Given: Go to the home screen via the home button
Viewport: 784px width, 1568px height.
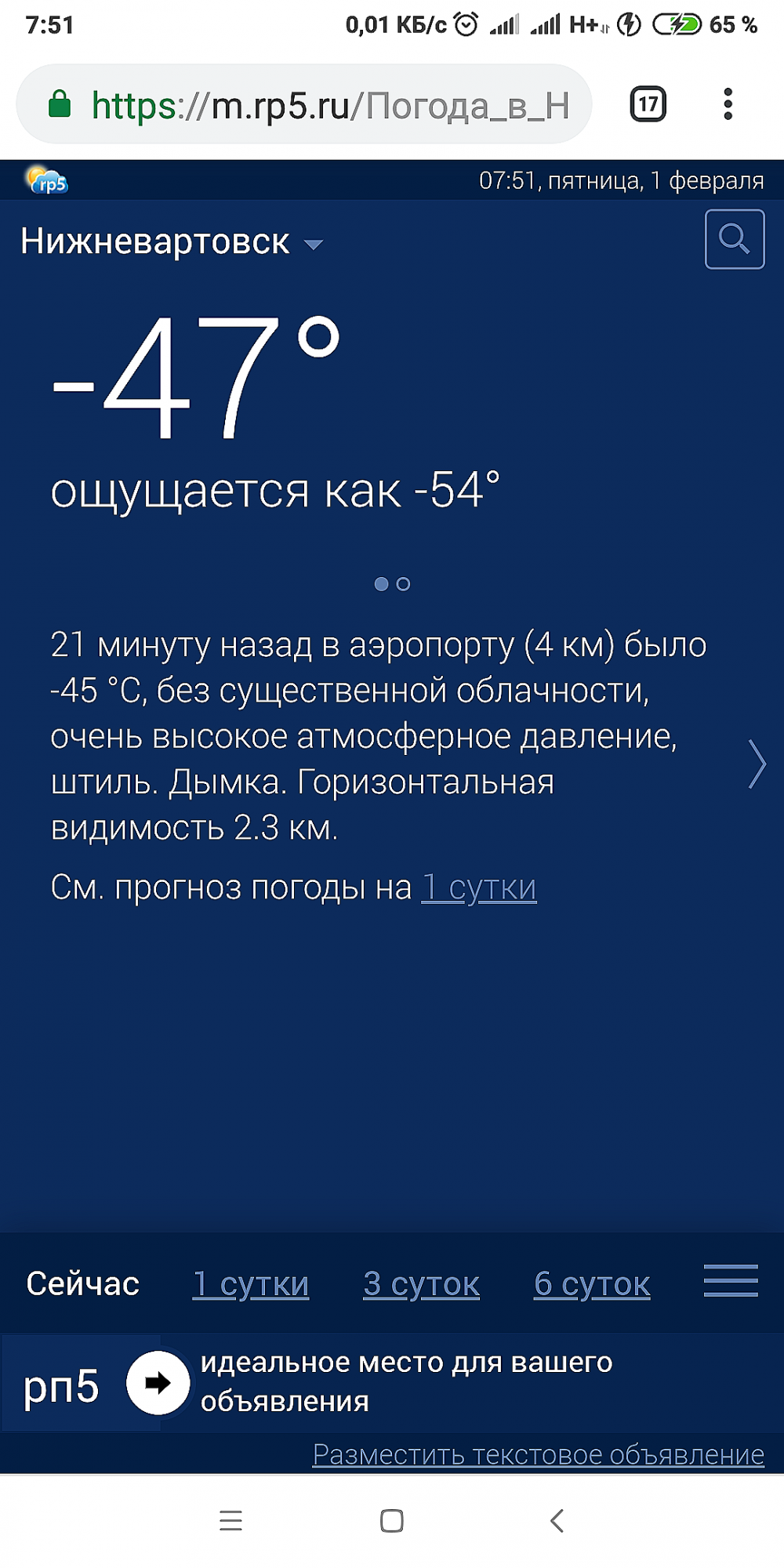Looking at the screenshot, I should [x=391, y=1521].
